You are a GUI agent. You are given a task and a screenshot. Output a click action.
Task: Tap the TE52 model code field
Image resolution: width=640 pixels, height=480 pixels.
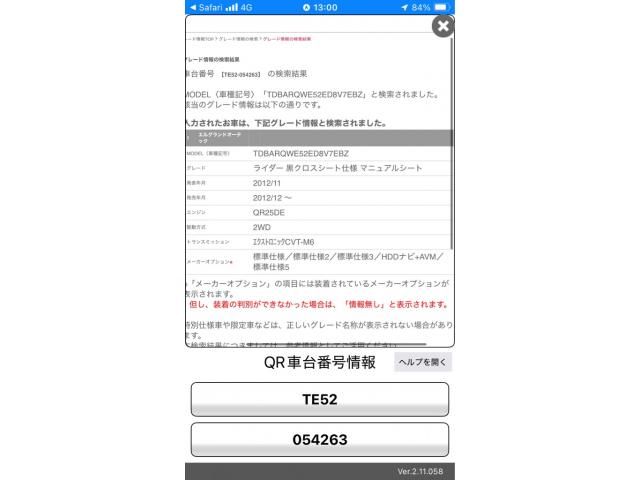click(320, 399)
